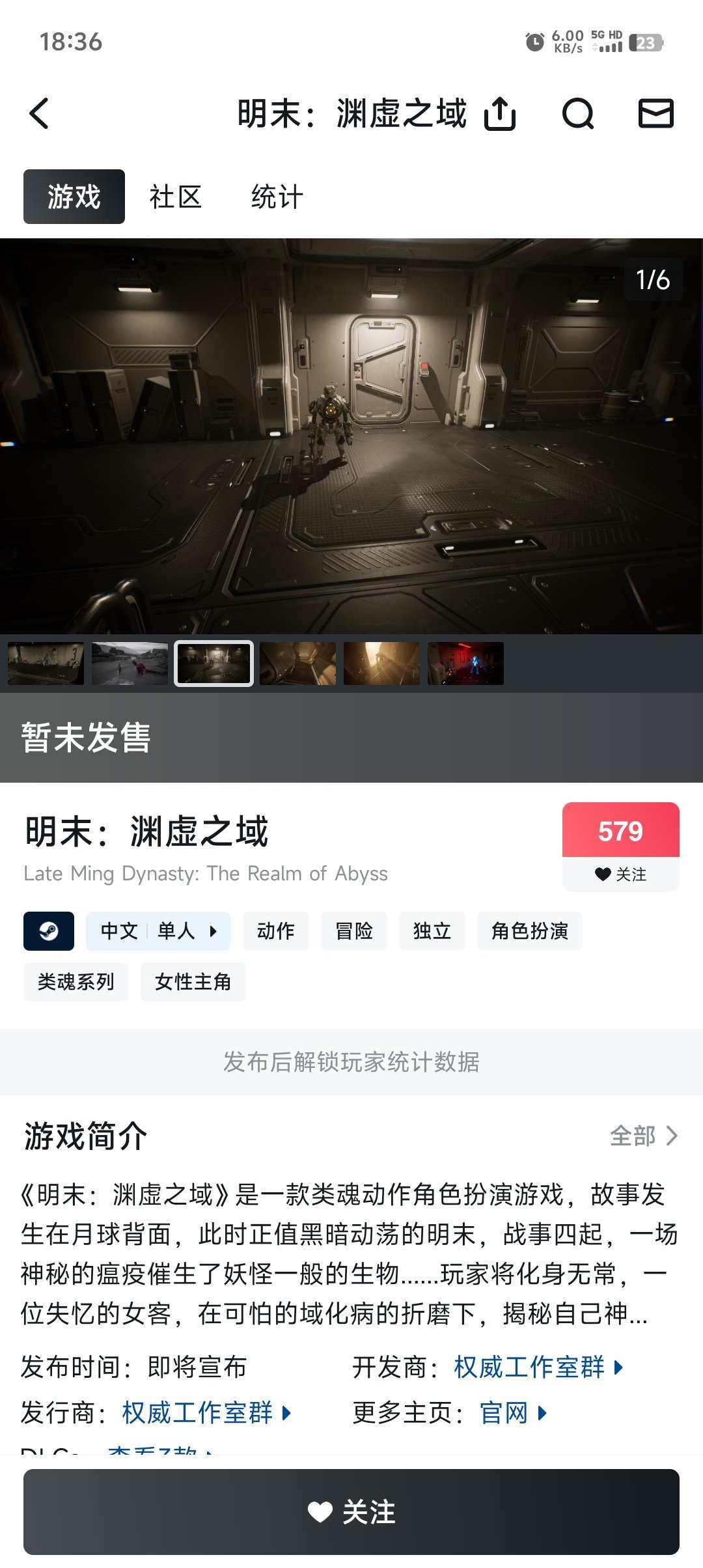View 全部 game description

click(x=643, y=1136)
